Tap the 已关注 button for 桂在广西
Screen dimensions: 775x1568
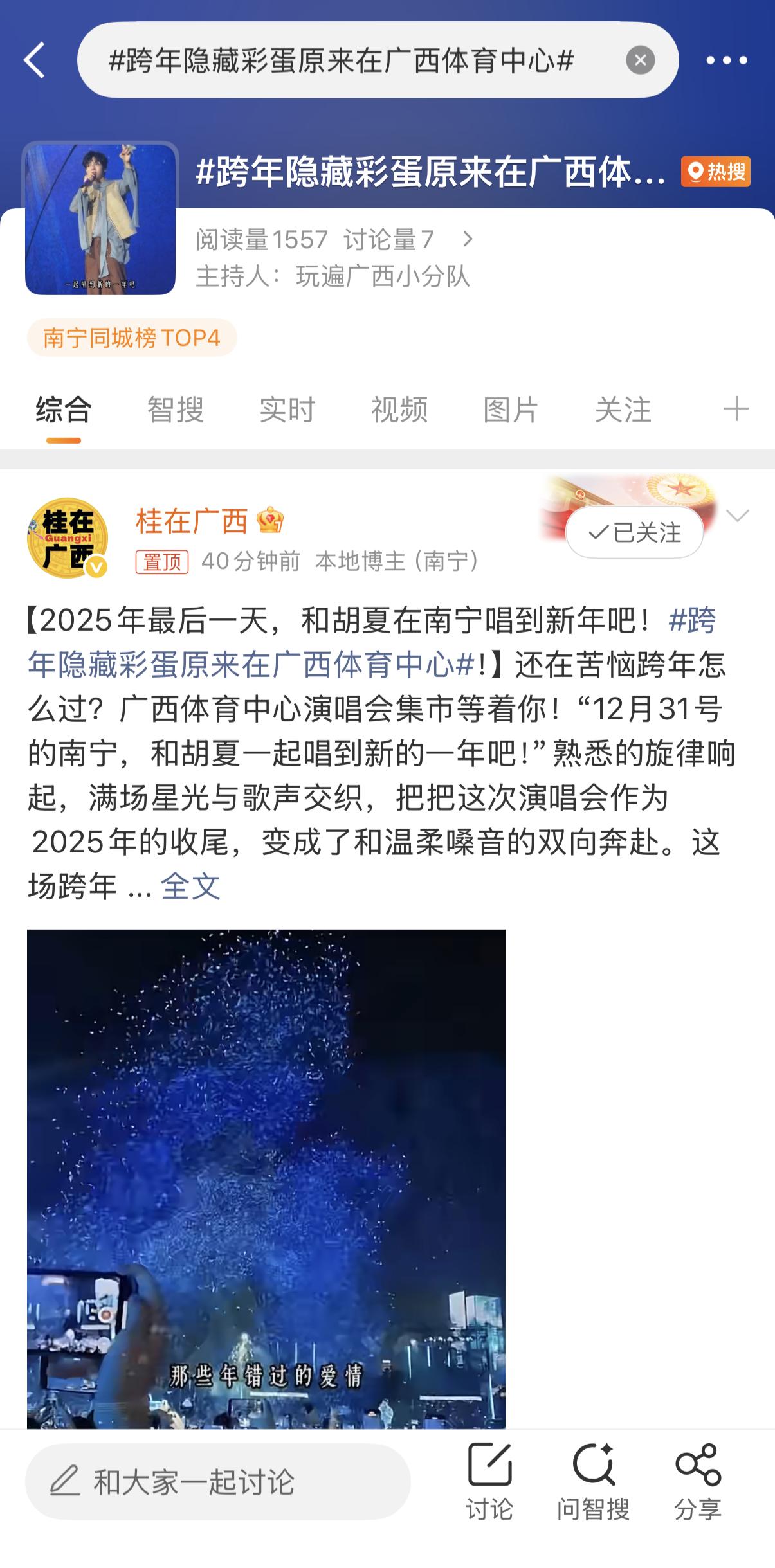[635, 532]
